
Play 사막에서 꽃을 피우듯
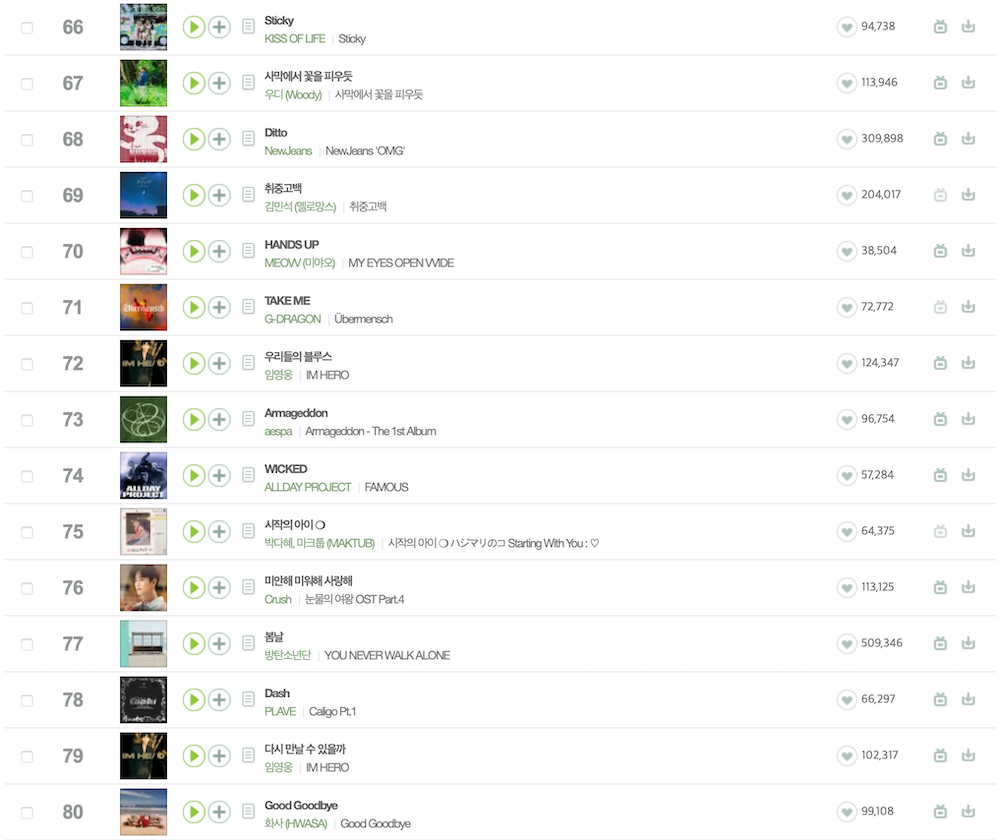194,83
